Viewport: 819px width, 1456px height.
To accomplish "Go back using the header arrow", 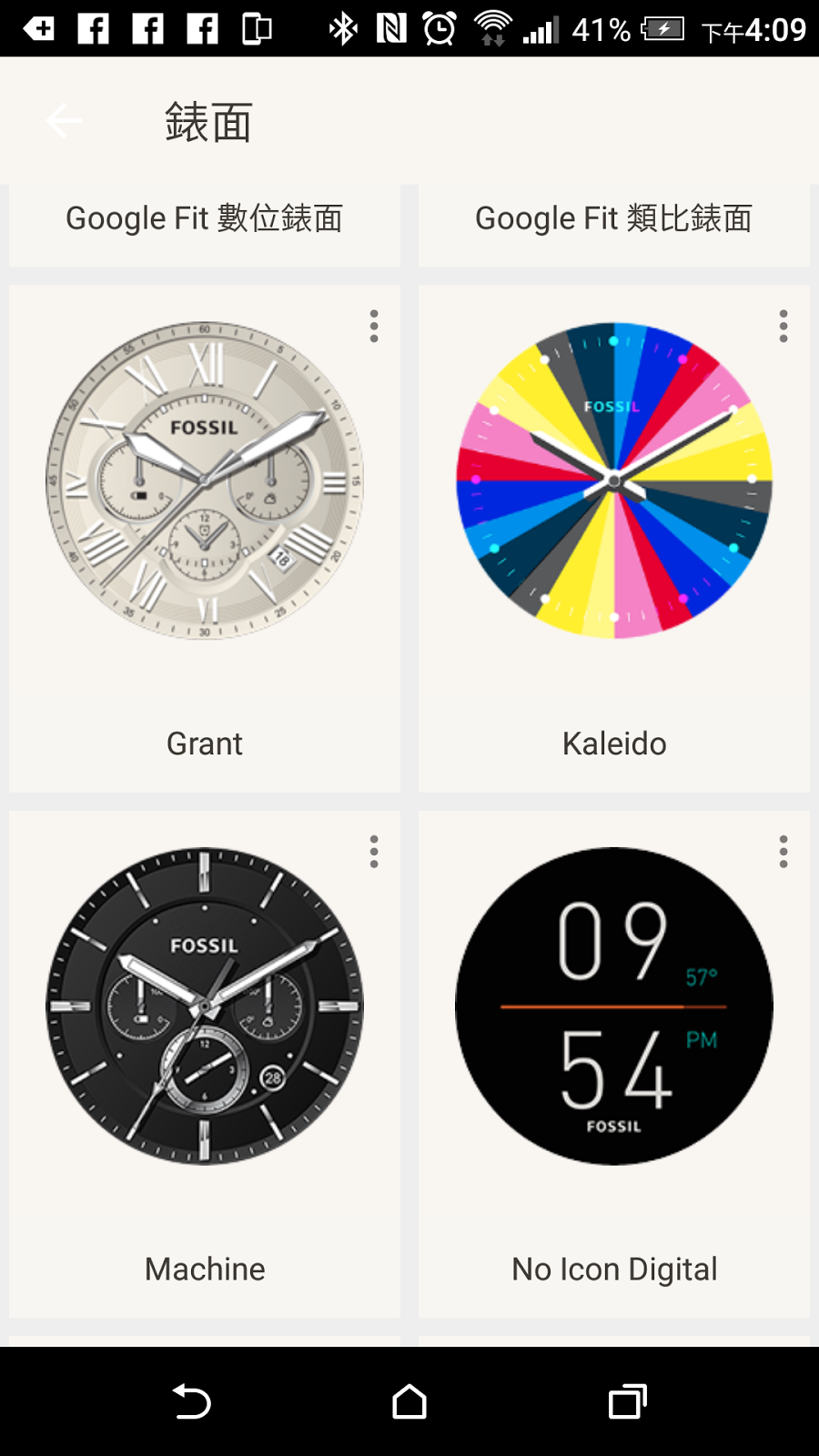I will point(64,121).
